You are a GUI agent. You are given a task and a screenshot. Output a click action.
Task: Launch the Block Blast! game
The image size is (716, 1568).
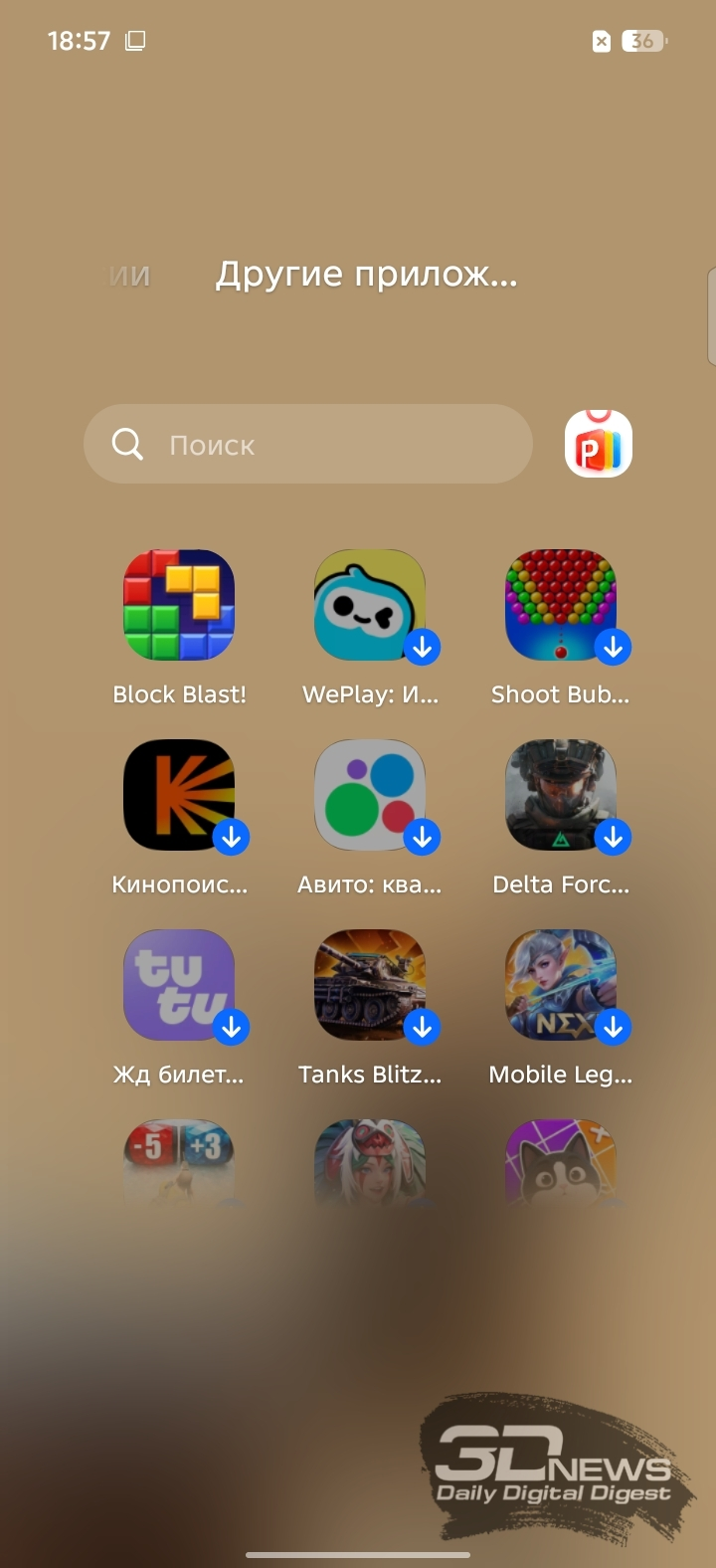tap(179, 605)
